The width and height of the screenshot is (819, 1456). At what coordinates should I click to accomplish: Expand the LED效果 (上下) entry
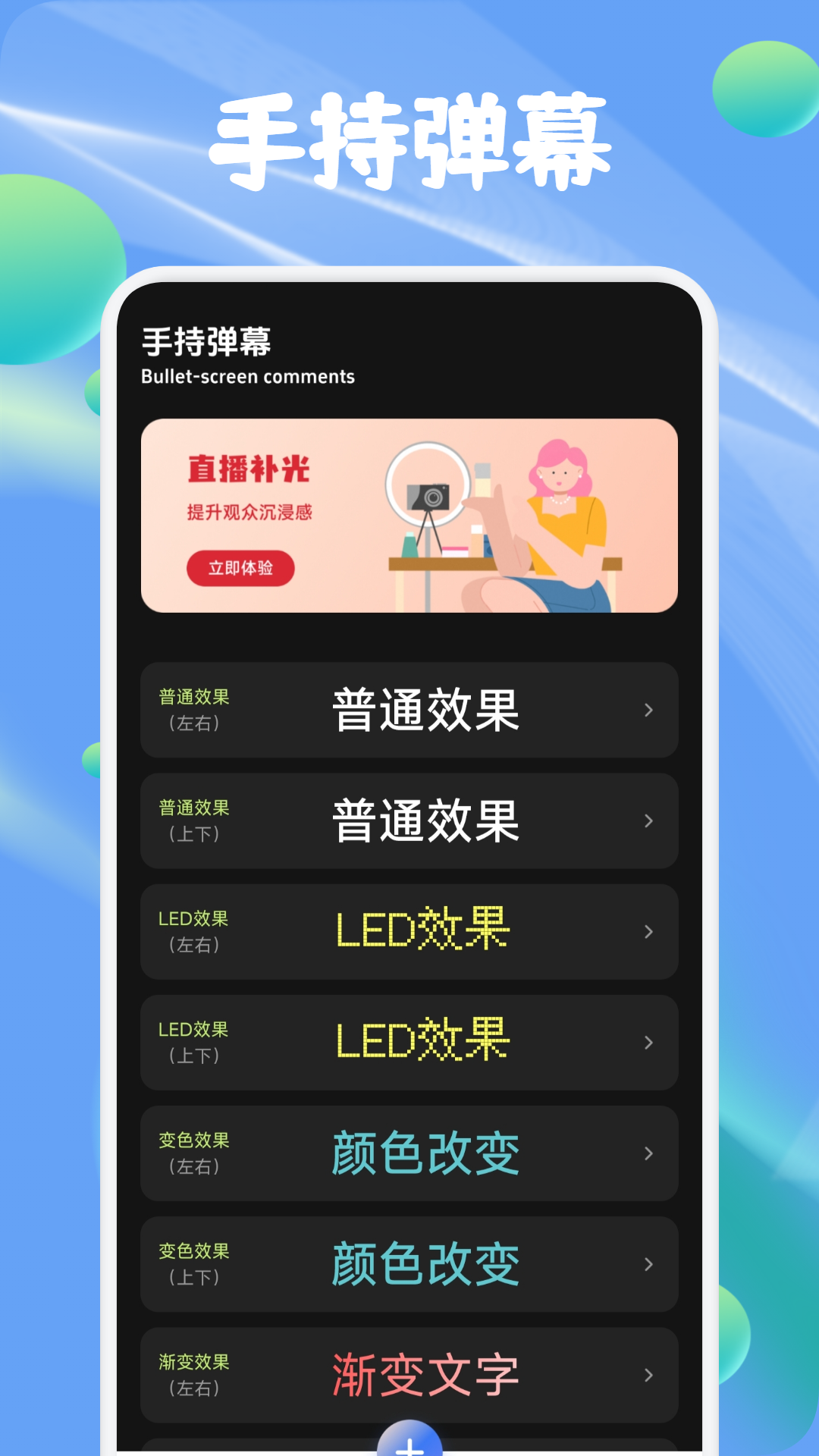click(409, 1043)
